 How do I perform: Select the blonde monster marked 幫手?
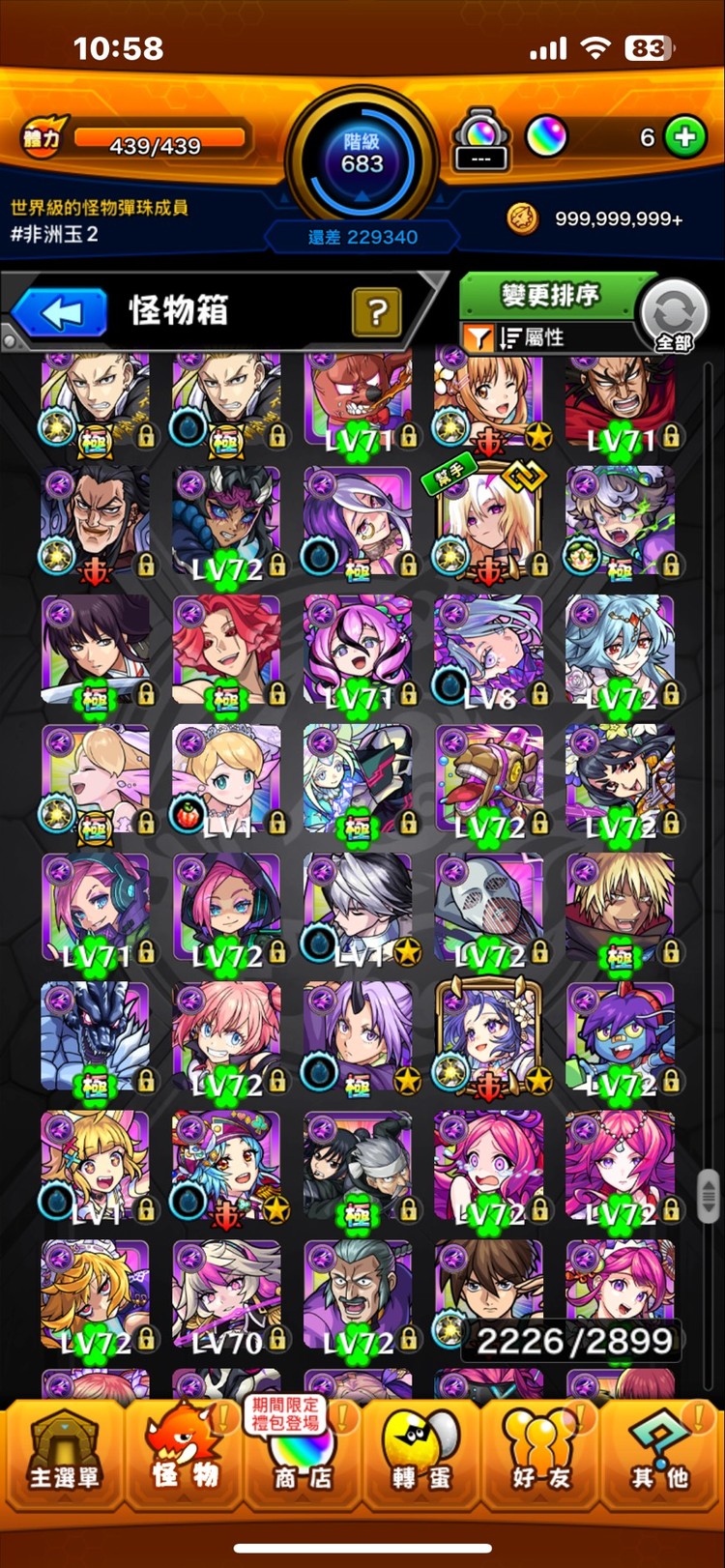[x=488, y=522]
